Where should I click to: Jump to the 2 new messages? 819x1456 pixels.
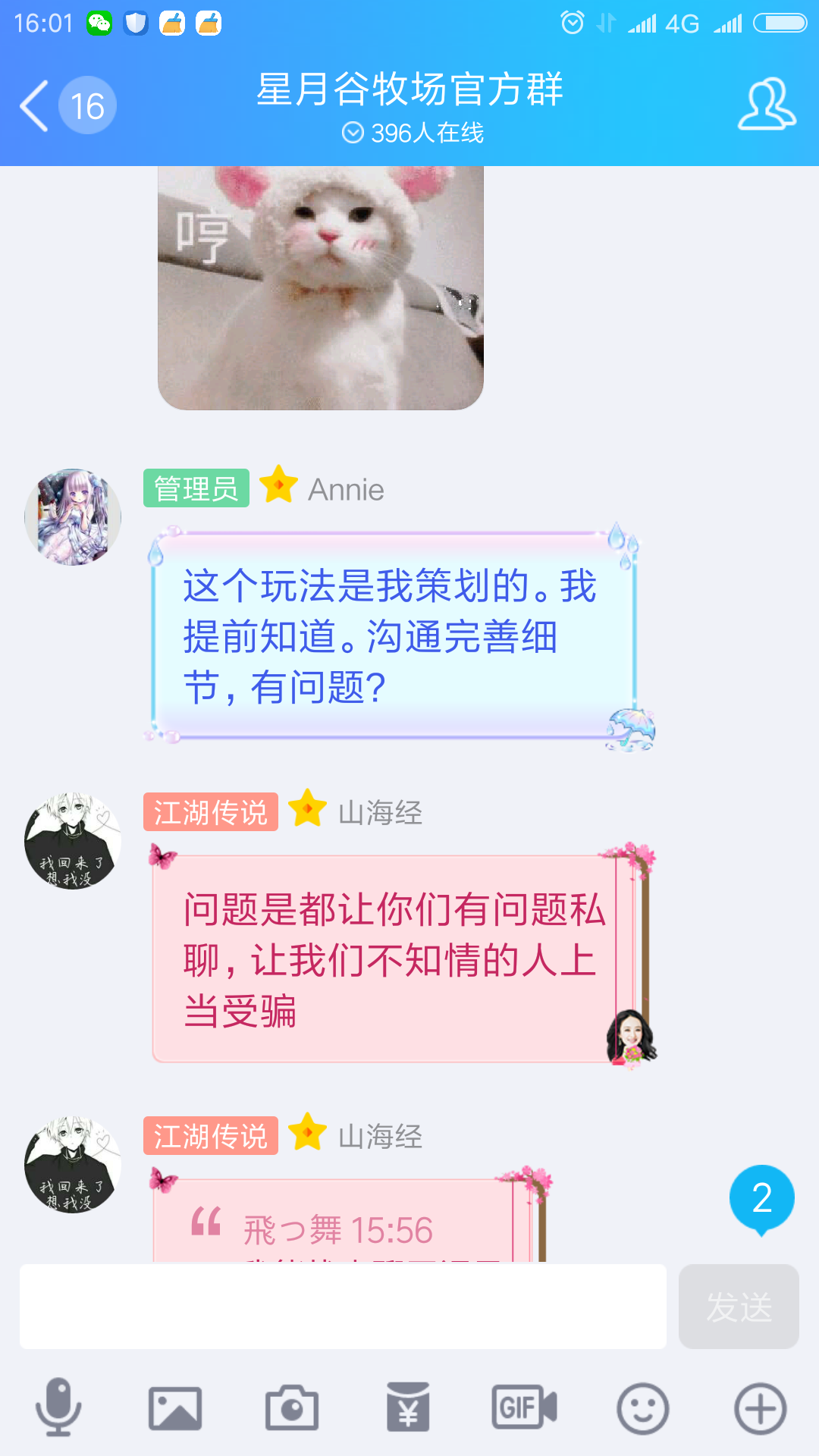761,1198
